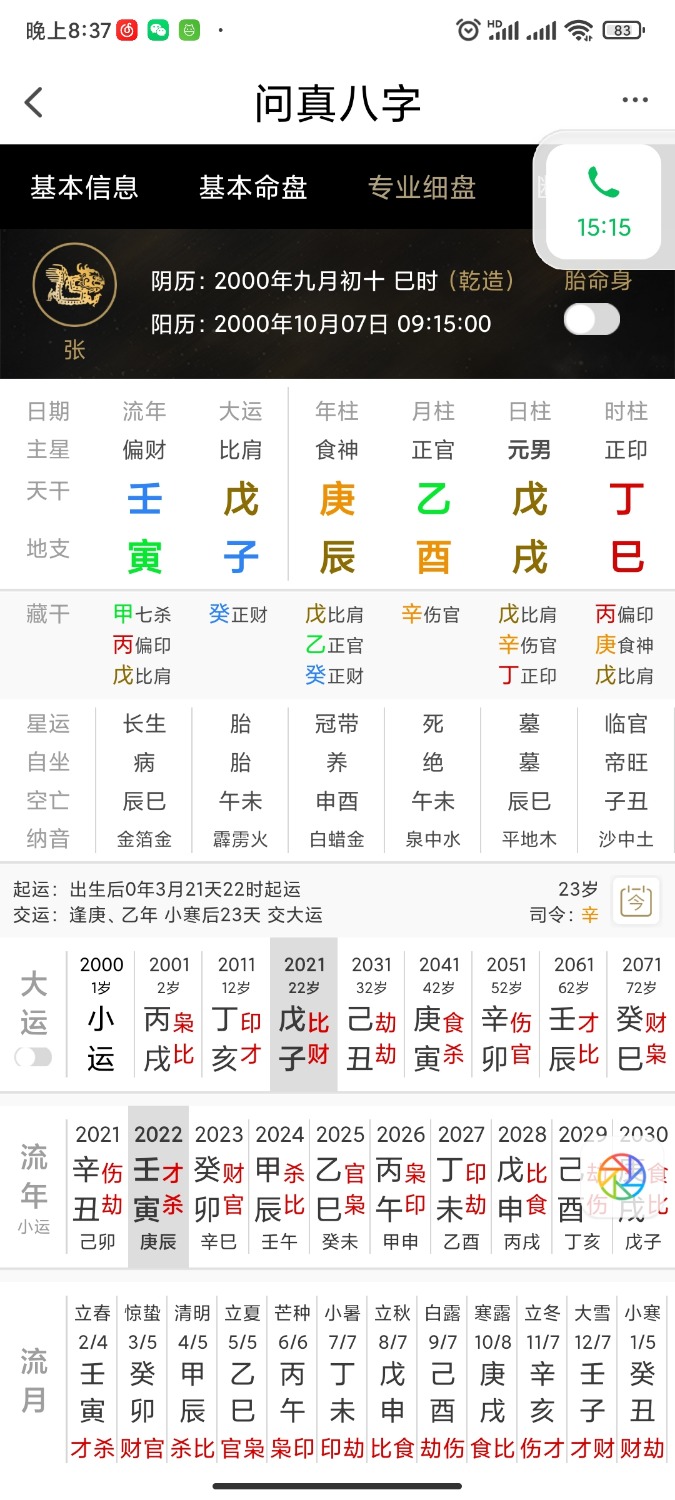Switch to the 基本命盘 tab

pos(253,187)
